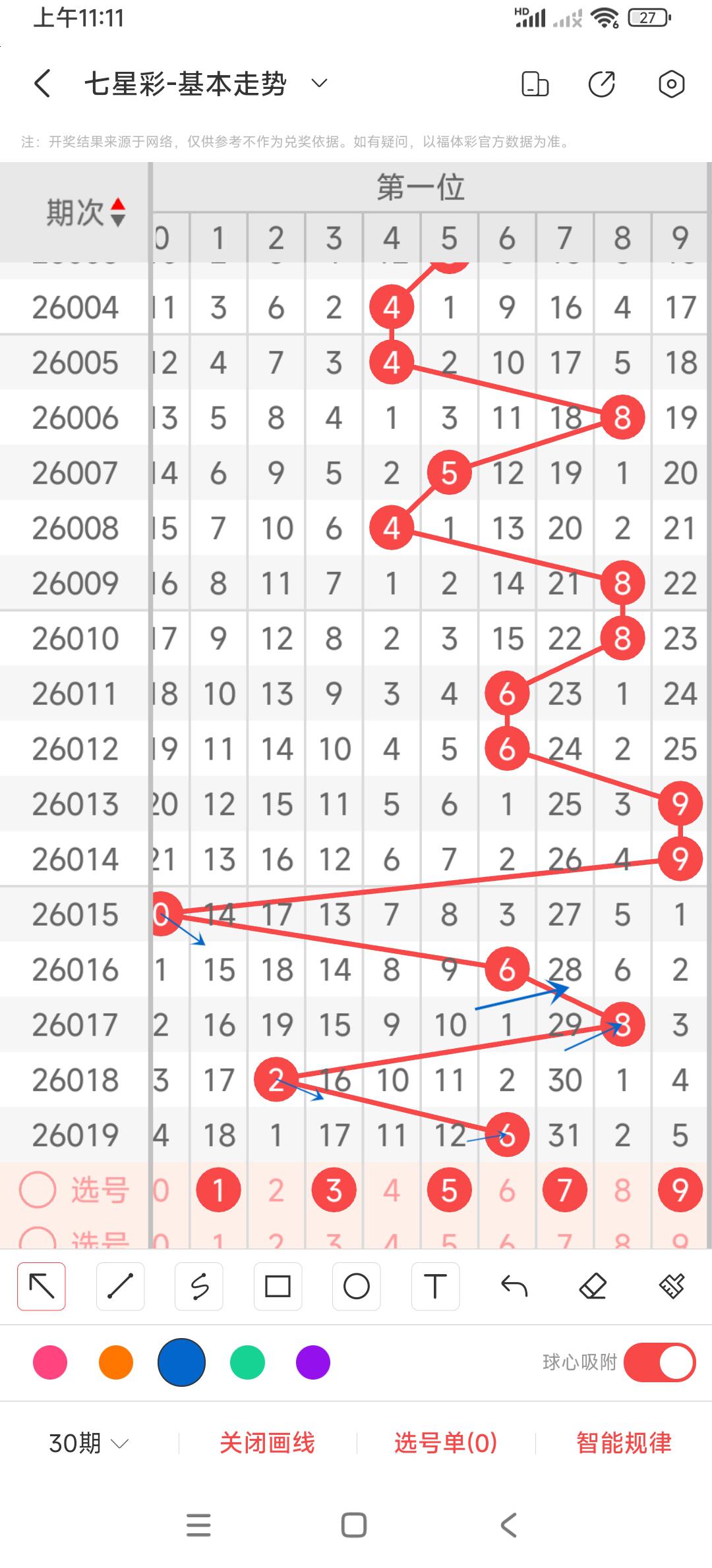712x1568 pixels.
Task: Open the screen orientation switch icon
Action: point(535,84)
